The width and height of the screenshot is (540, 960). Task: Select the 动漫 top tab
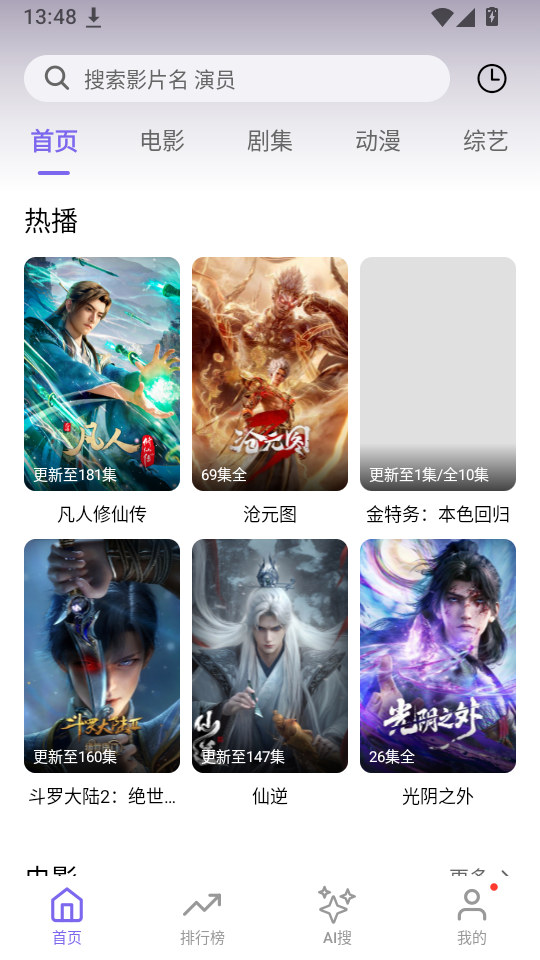[x=378, y=141]
